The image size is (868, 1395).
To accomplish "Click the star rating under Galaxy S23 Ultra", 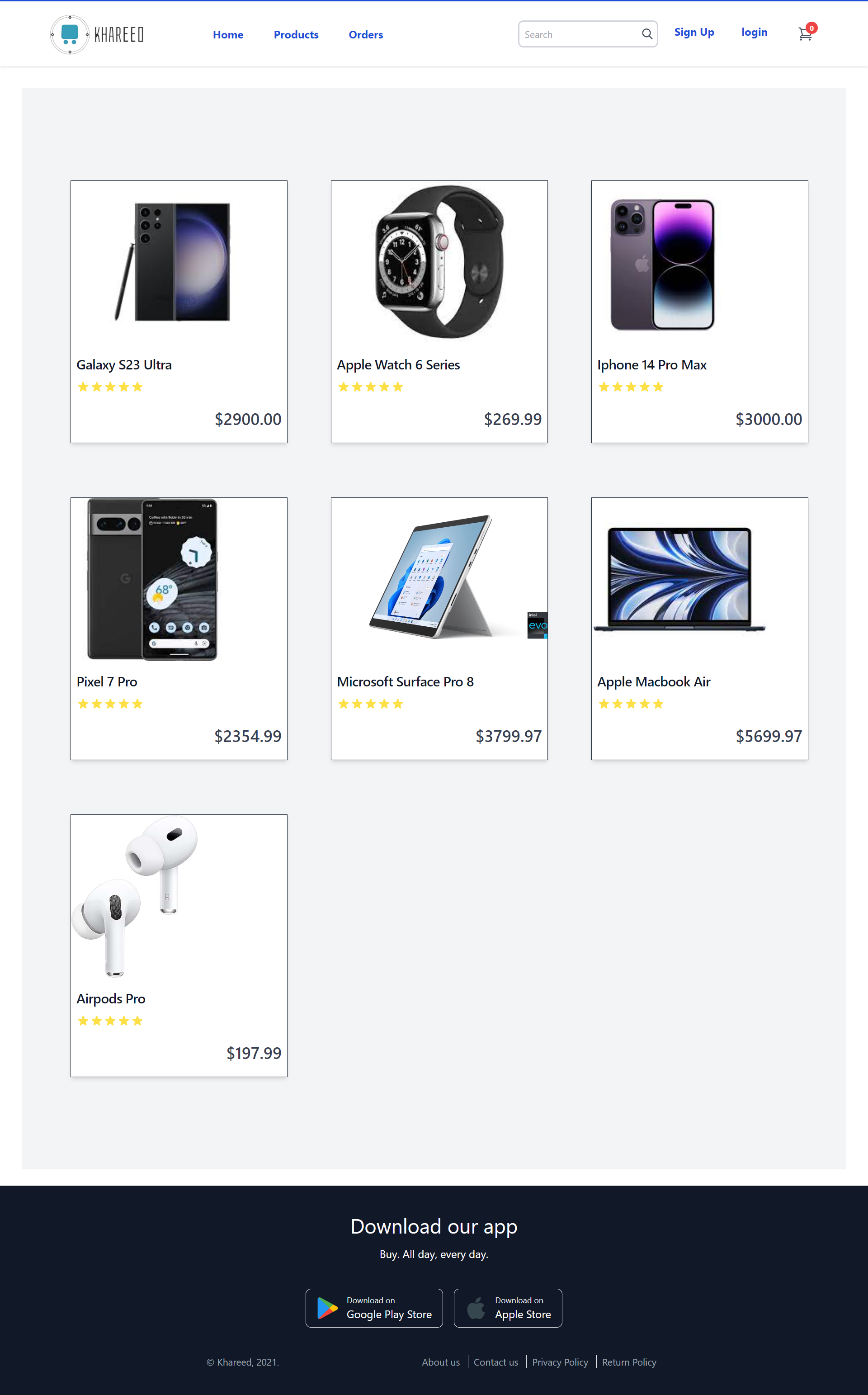I will pos(110,386).
